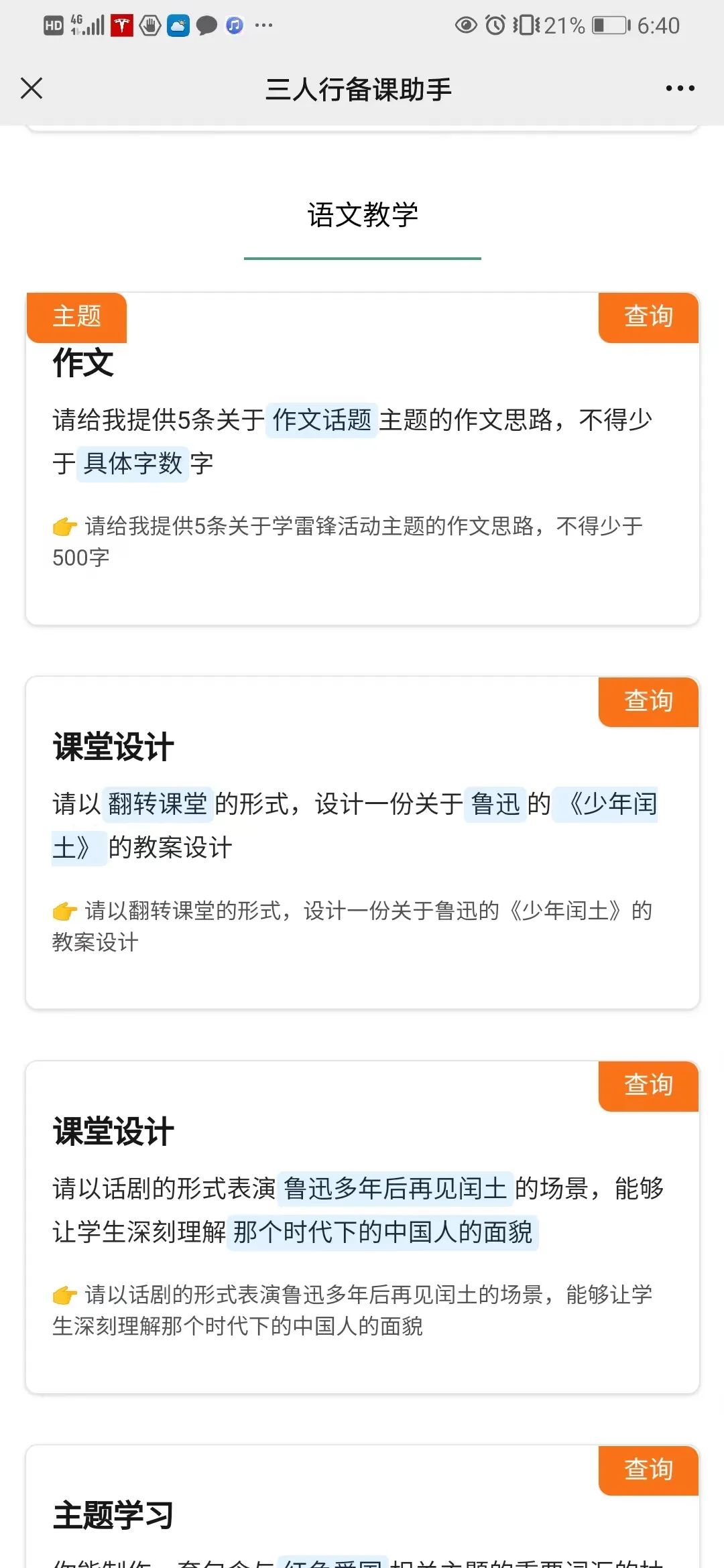Tap 查询 on the 话剧 performance card
724x1568 pixels.
tap(648, 1085)
